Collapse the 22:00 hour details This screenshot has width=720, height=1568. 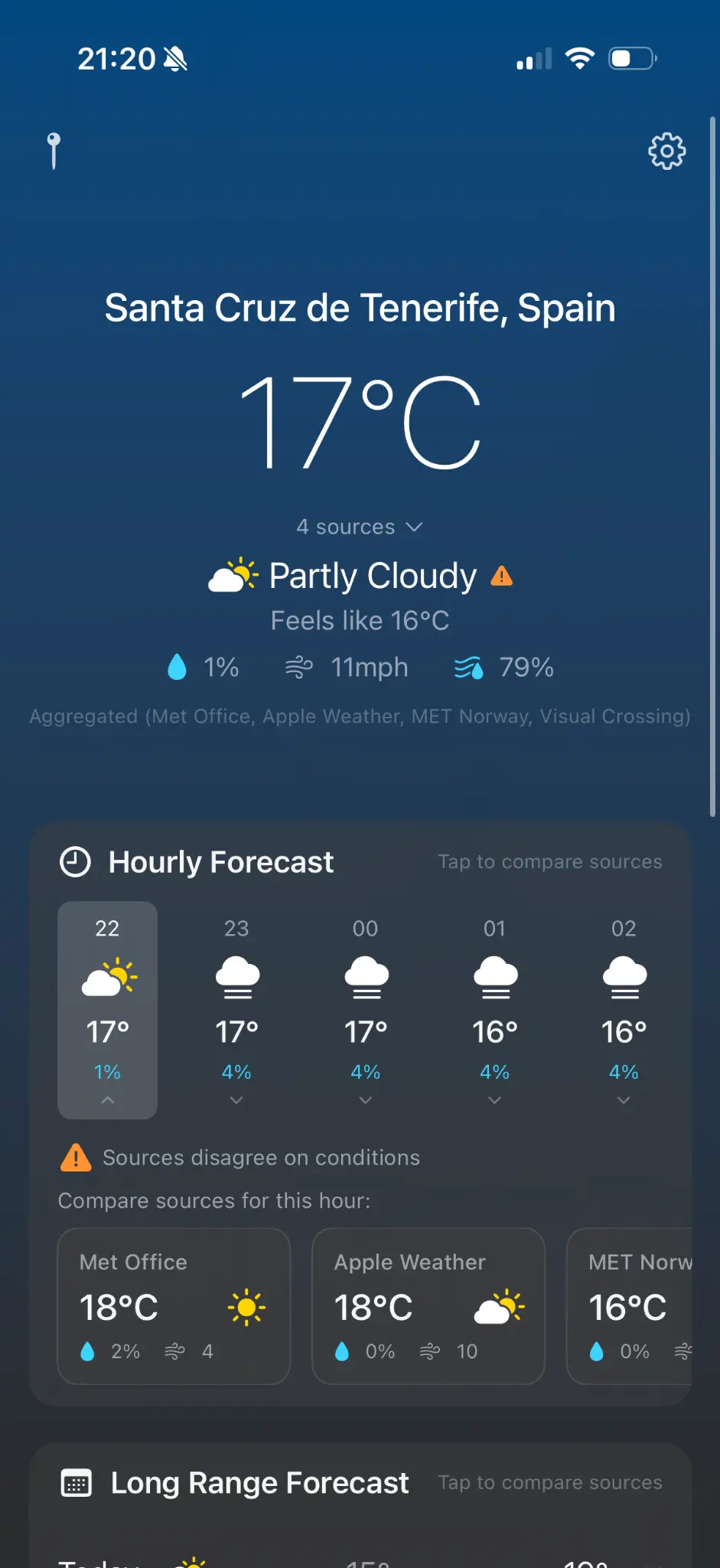[x=107, y=1100]
